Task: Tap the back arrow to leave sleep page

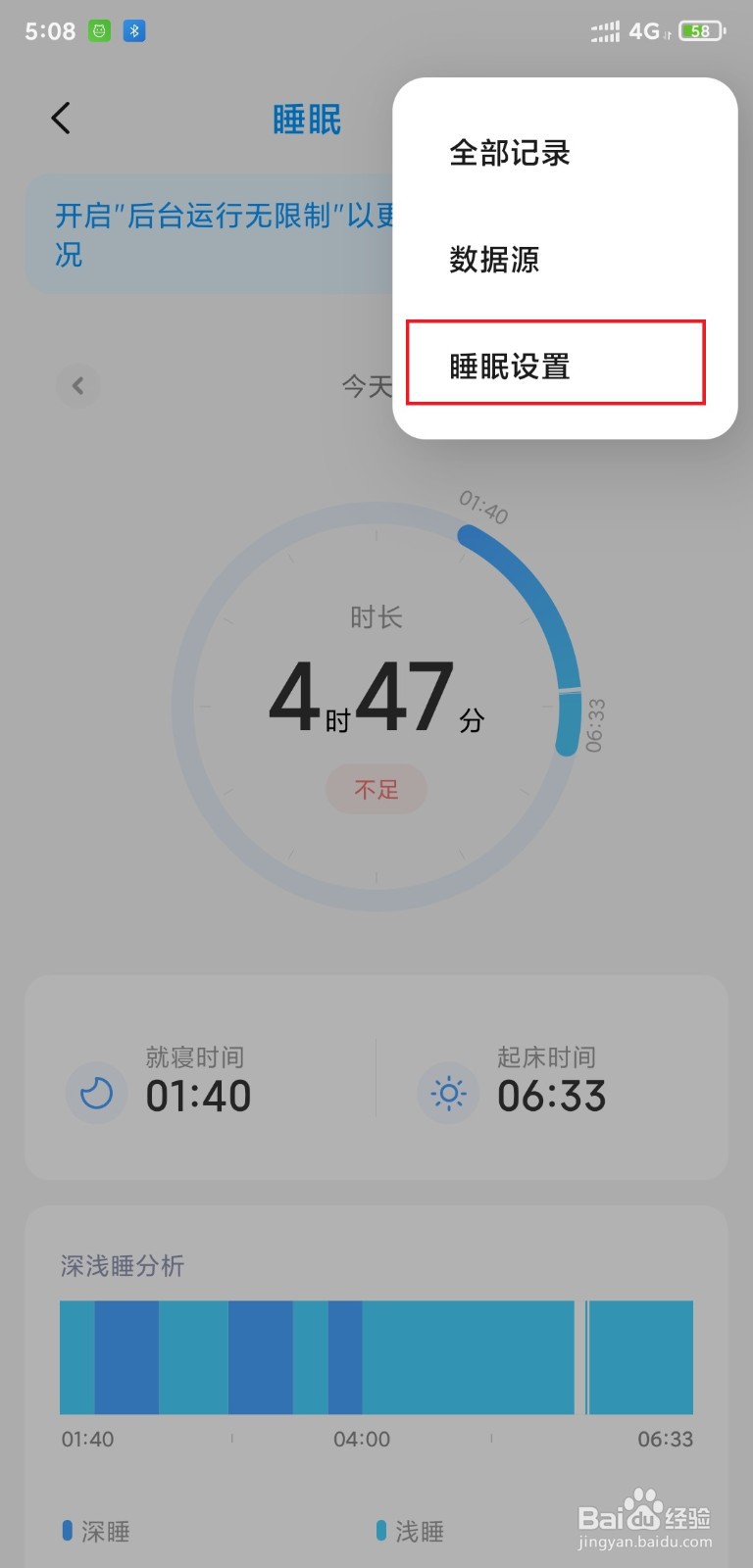Action: coord(59,117)
